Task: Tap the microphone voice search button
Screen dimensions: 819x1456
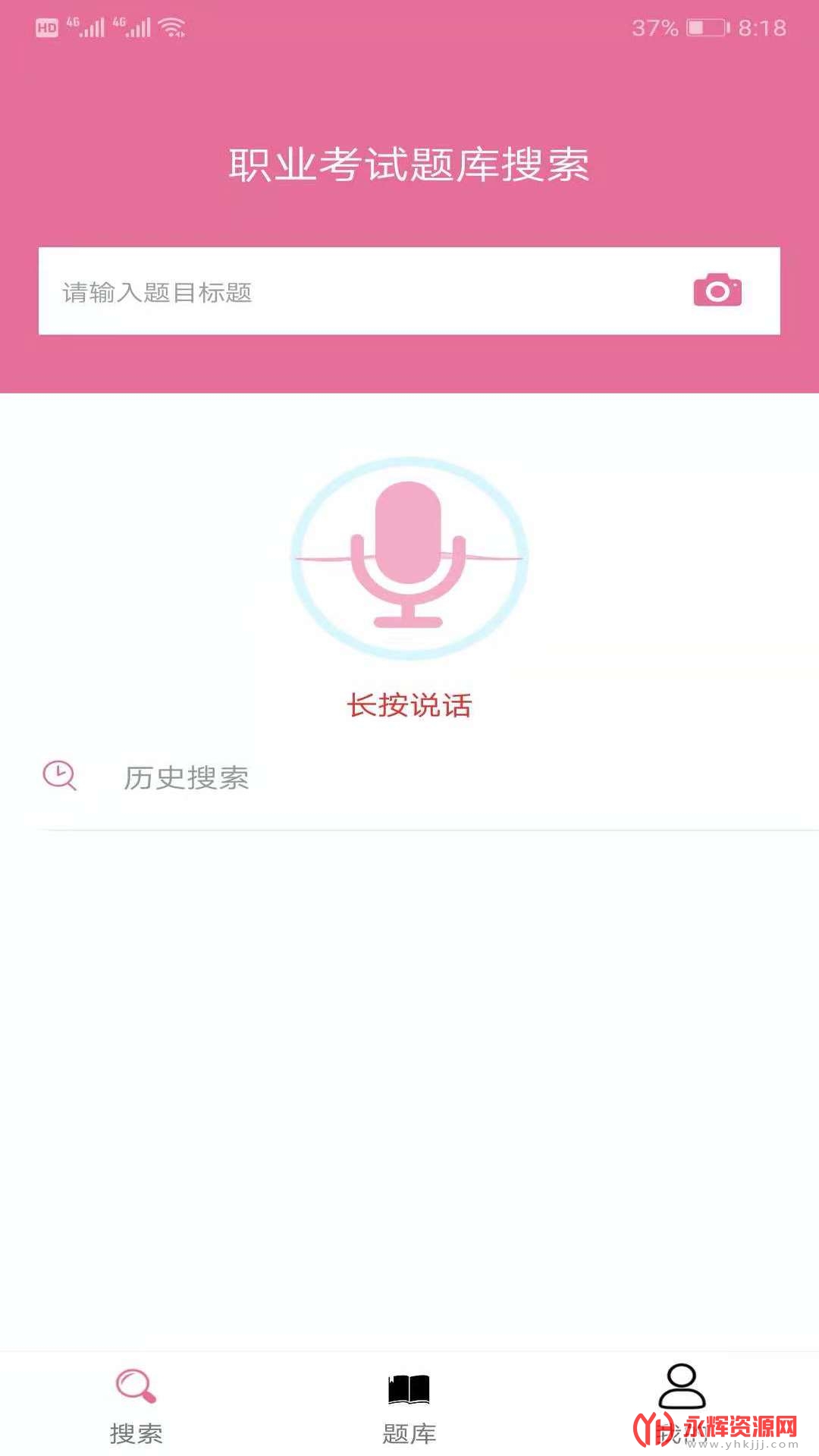Action: pyautogui.click(x=409, y=557)
